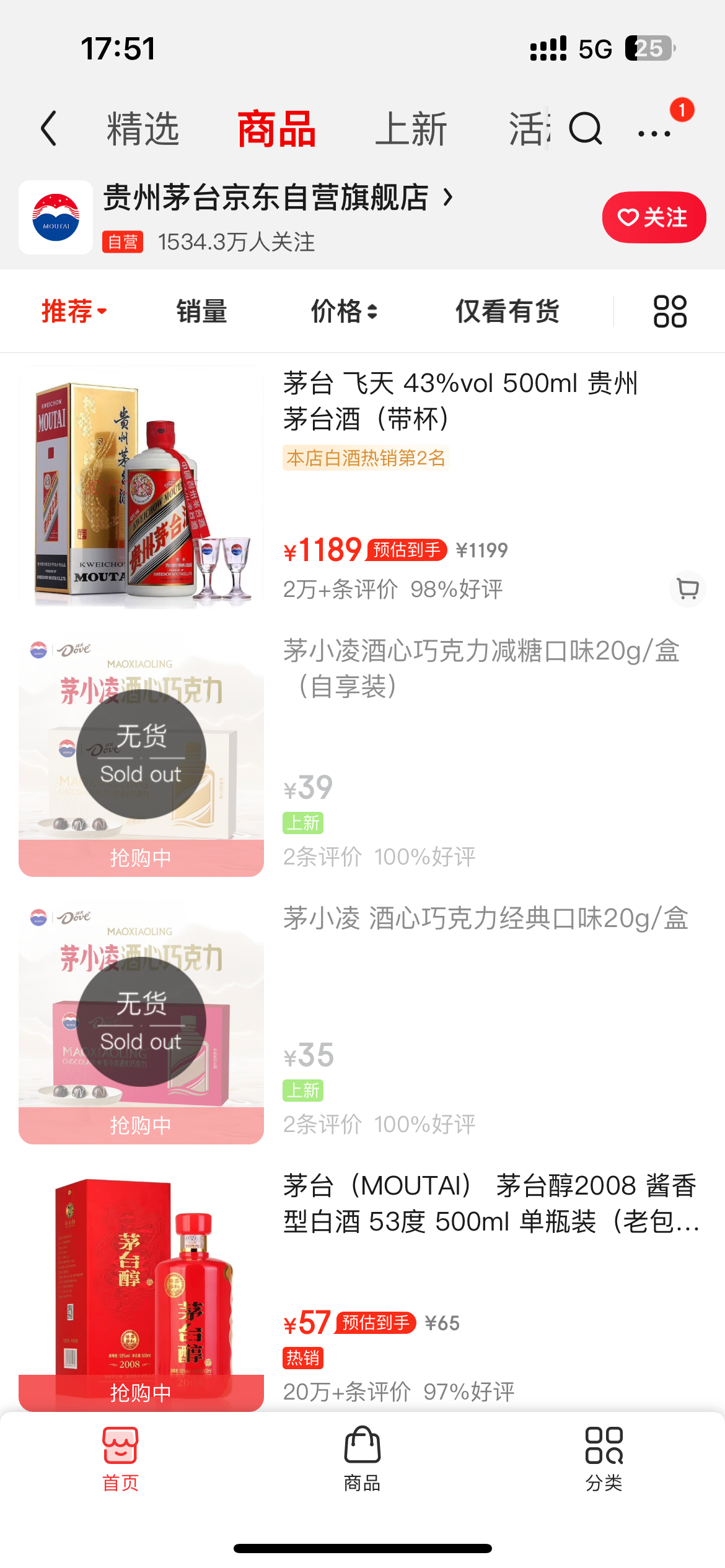The height and width of the screenshot is (1568, 725).
Task: Open the 茅台醇2008 酱香型白酒 product
Action: click(491, 1203)
